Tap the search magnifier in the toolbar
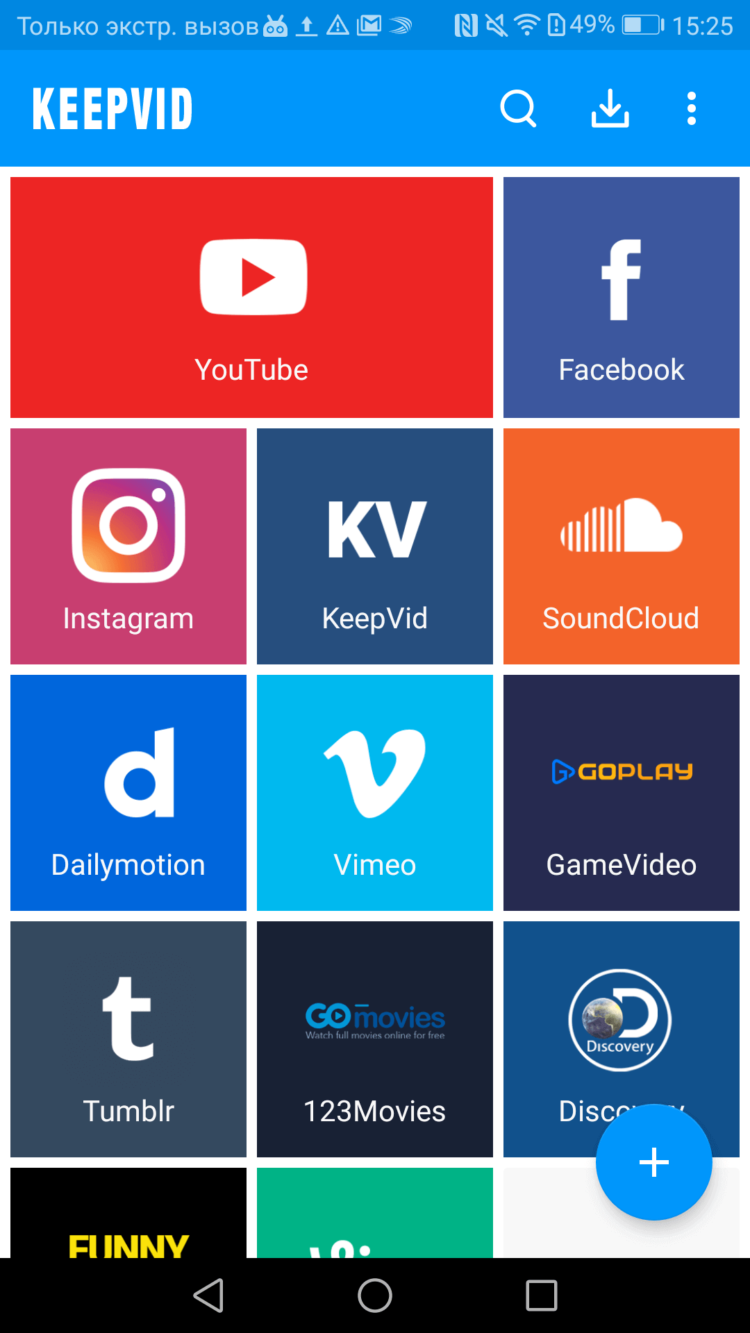The height and width of the screenshot is (1333, 750). (518, 110)
